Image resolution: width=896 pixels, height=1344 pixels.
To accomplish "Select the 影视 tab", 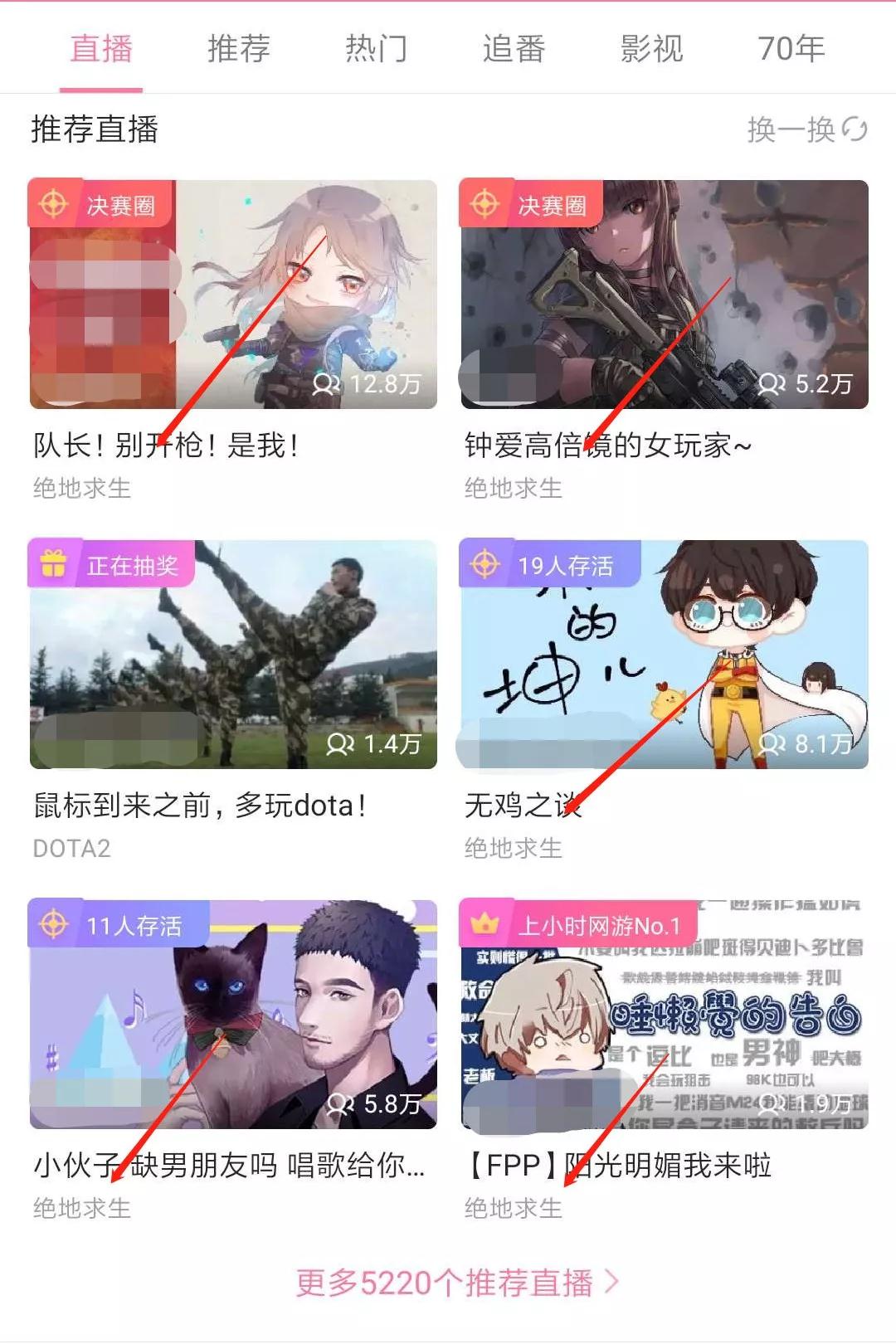I will pos(651,49).
